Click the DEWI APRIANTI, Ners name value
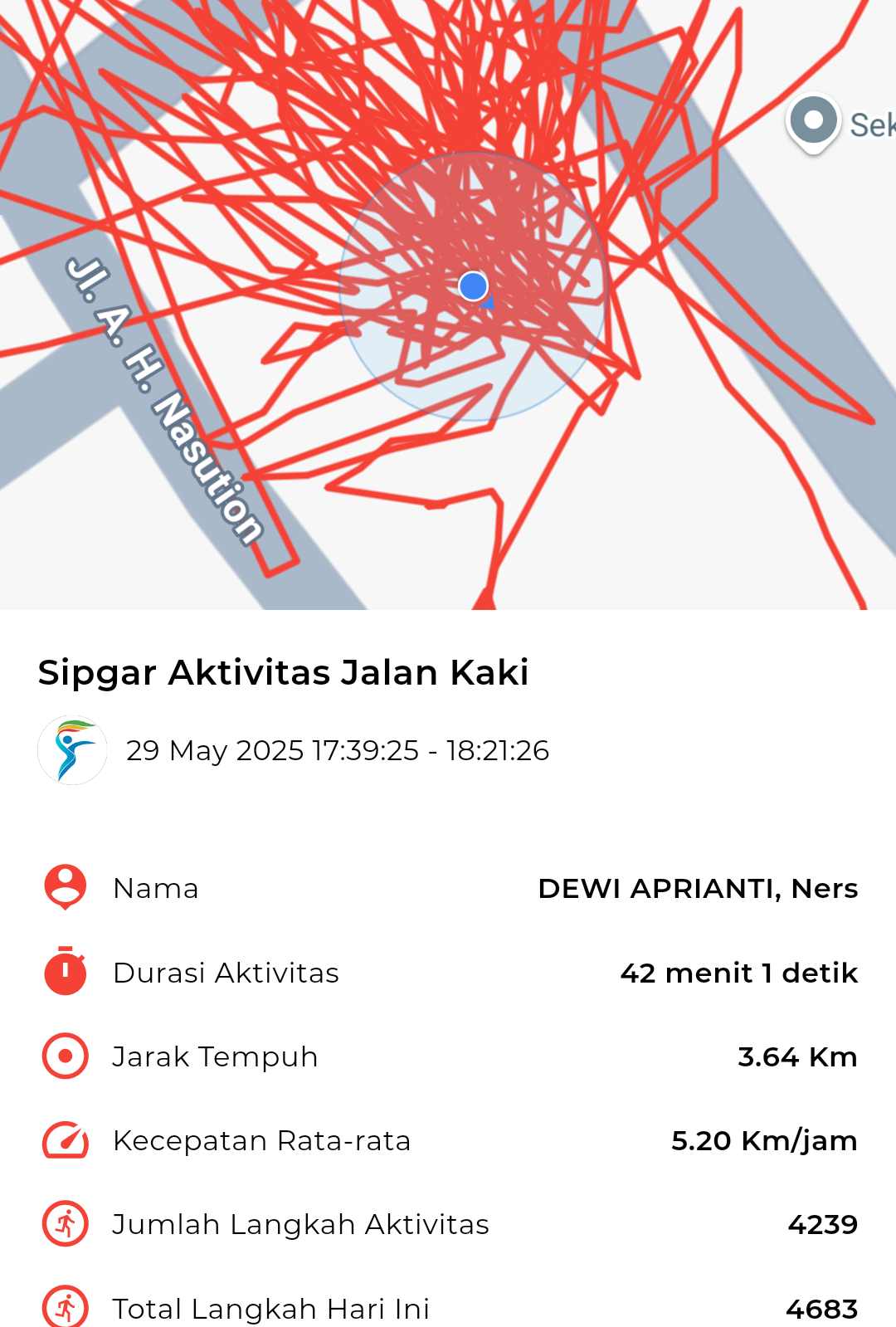This screenshot has width=896, height=1327. [x=699, y=888]
